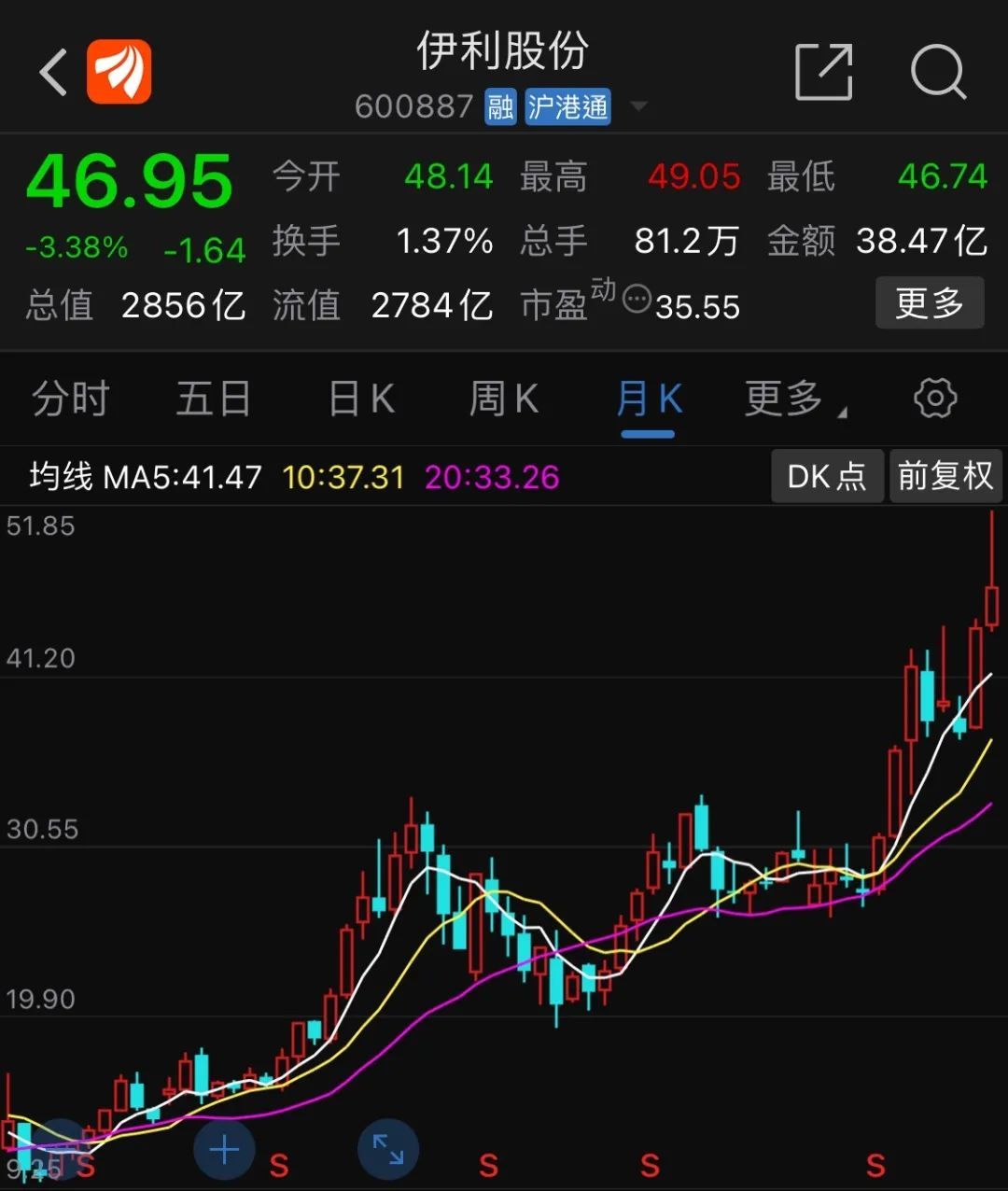This screenshot has height=1191, width=1008.
Task: Expand chart to fullscreen
Action: (x=388, y=1150)
